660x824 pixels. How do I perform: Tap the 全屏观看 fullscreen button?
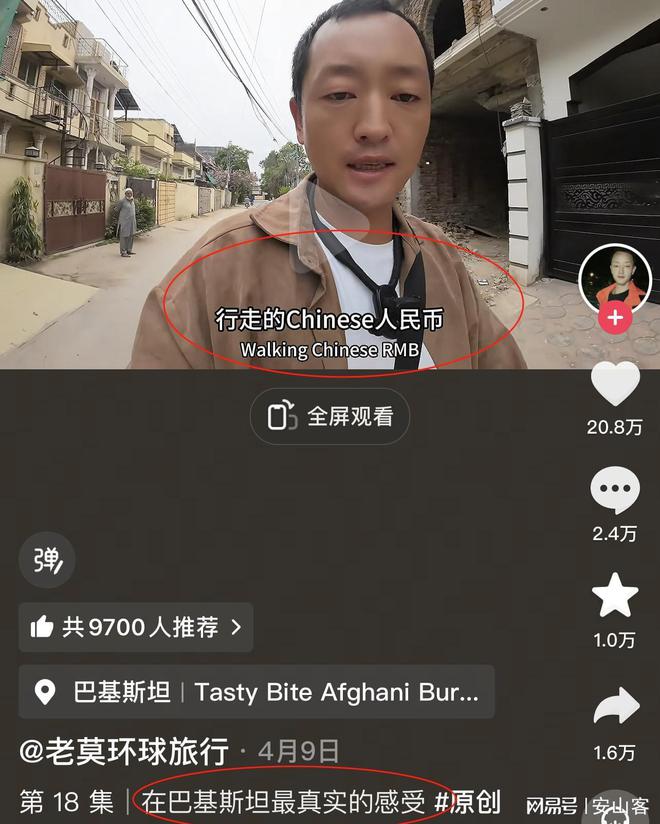329,416
